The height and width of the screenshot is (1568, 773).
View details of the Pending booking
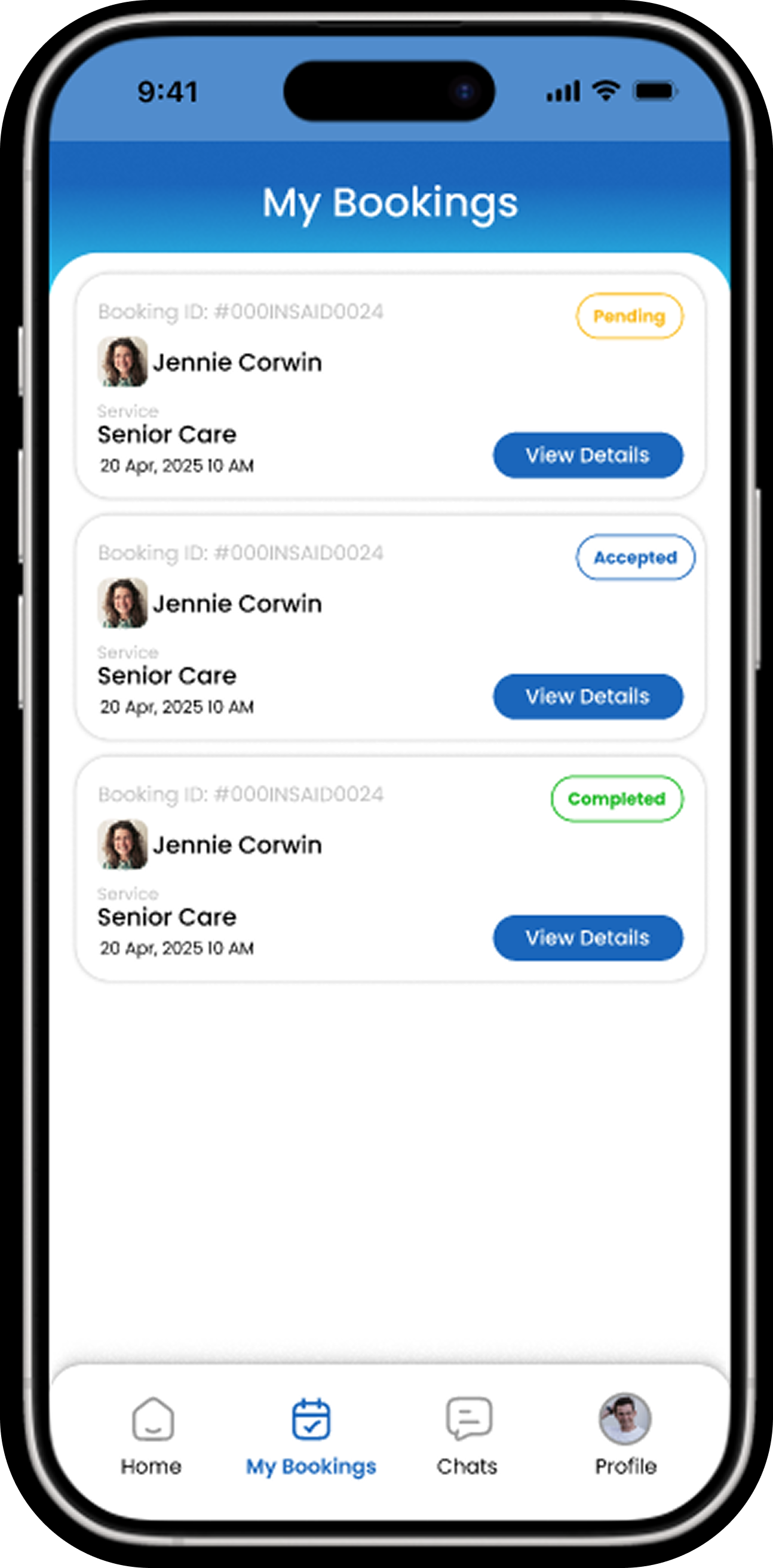pyautogui.click(x=587, y=455)
